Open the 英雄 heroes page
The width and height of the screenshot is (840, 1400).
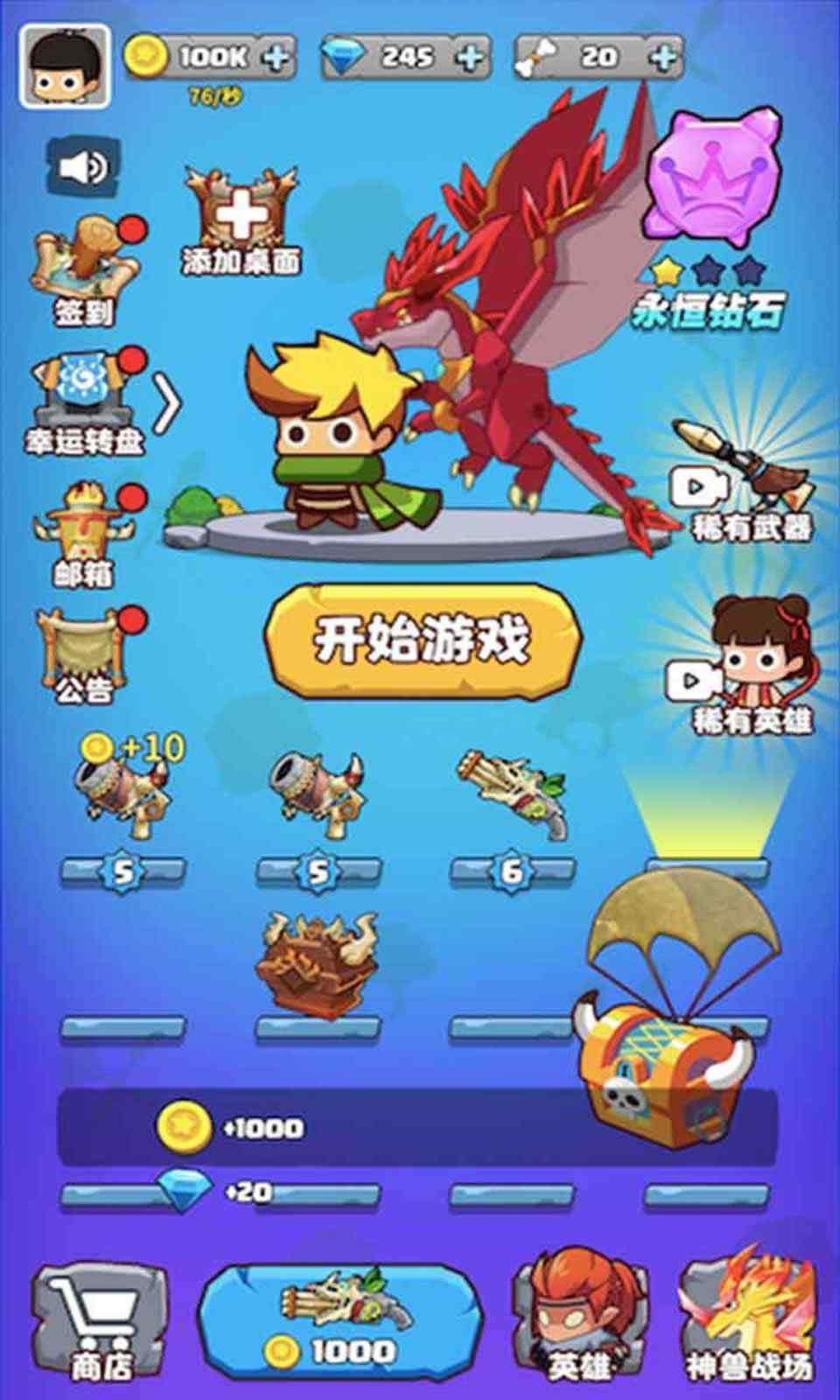(577, 1323)
